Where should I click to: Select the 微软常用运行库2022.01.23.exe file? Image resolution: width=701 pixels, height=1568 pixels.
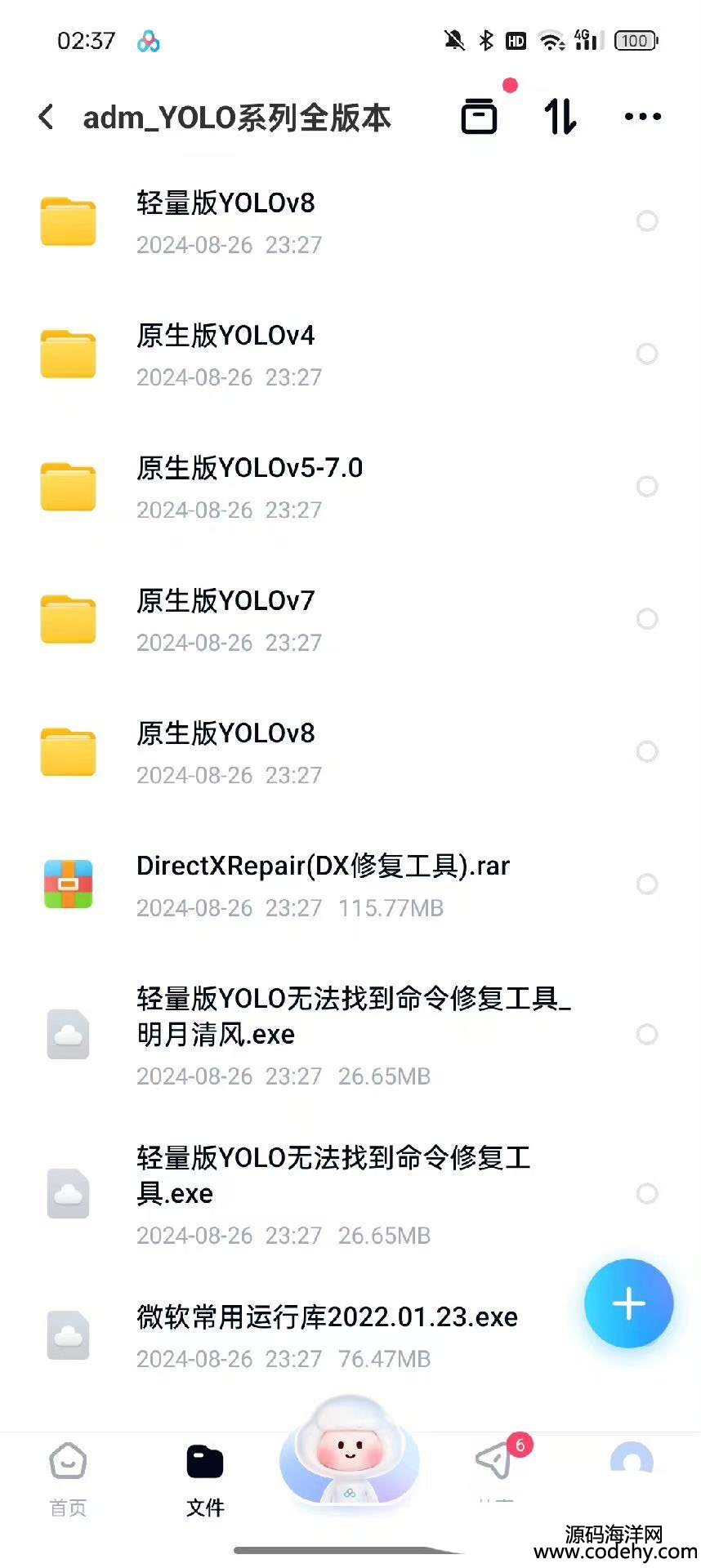tap(327, 1334)
